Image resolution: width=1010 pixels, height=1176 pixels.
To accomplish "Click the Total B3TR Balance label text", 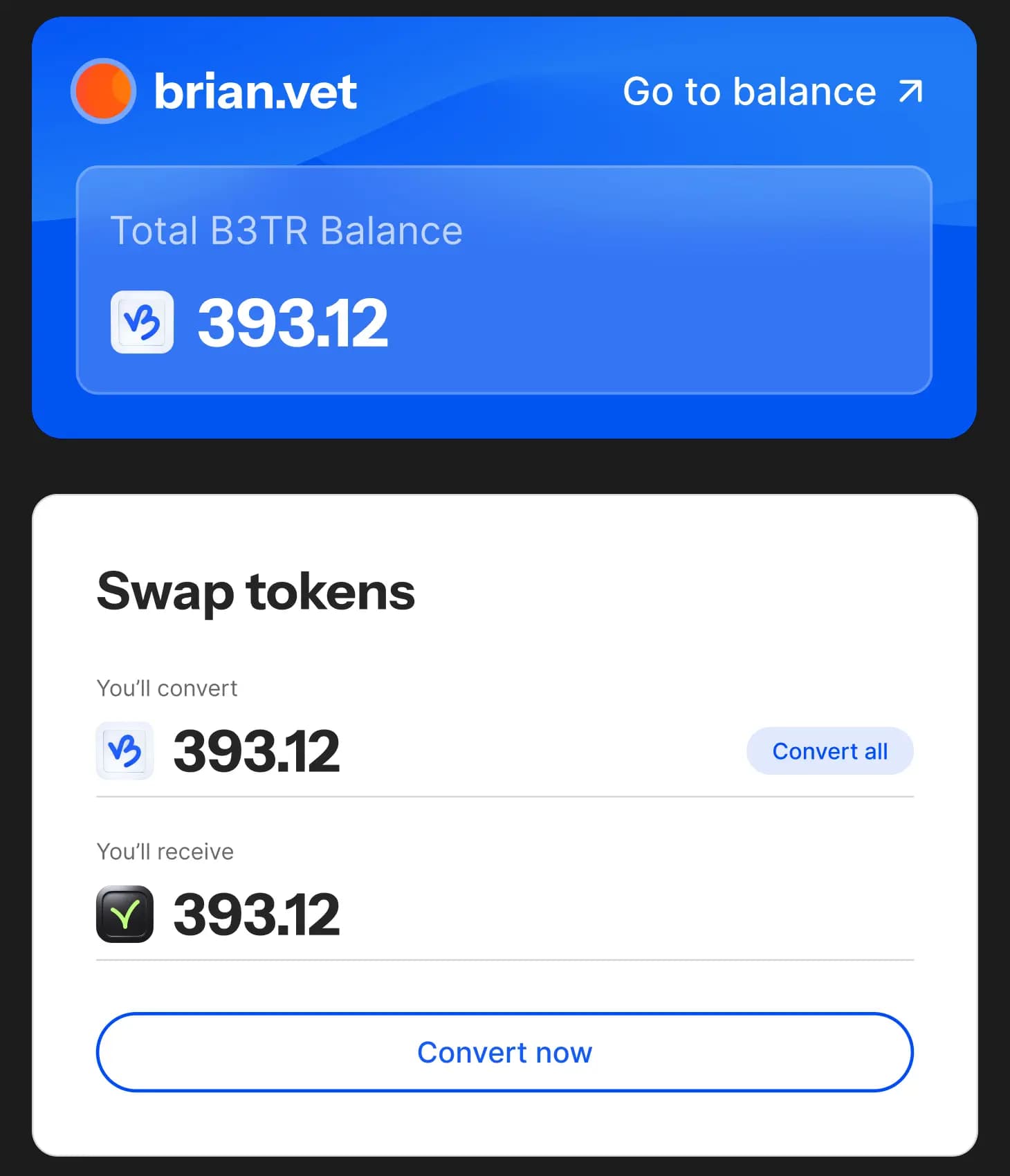I will (287, 230).
